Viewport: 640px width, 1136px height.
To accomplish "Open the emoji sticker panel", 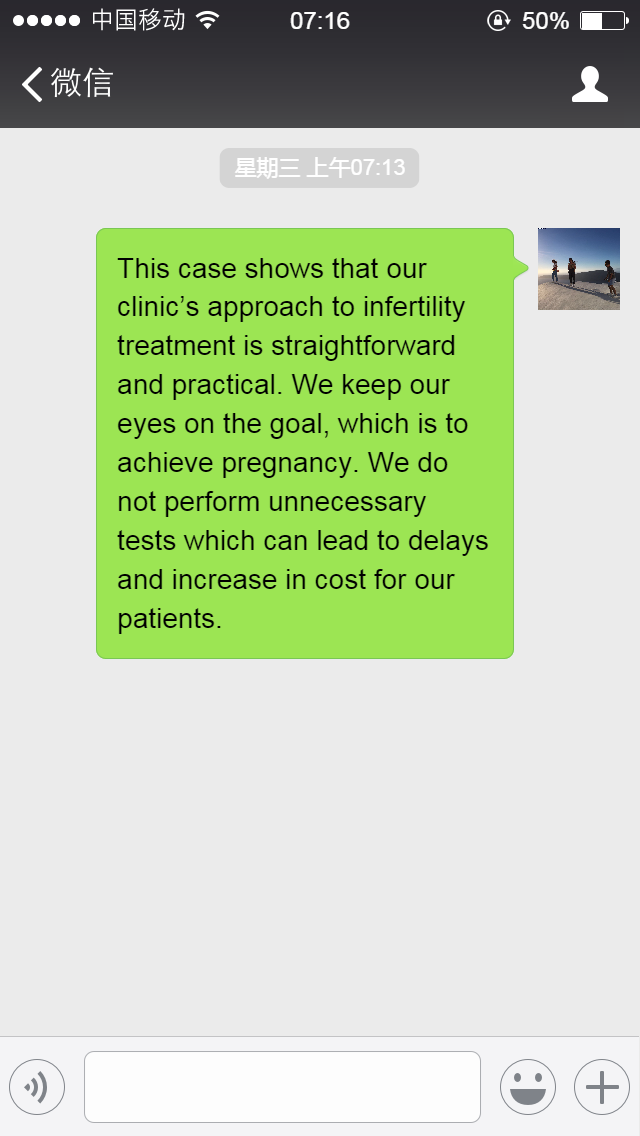I will [528, 1087].
